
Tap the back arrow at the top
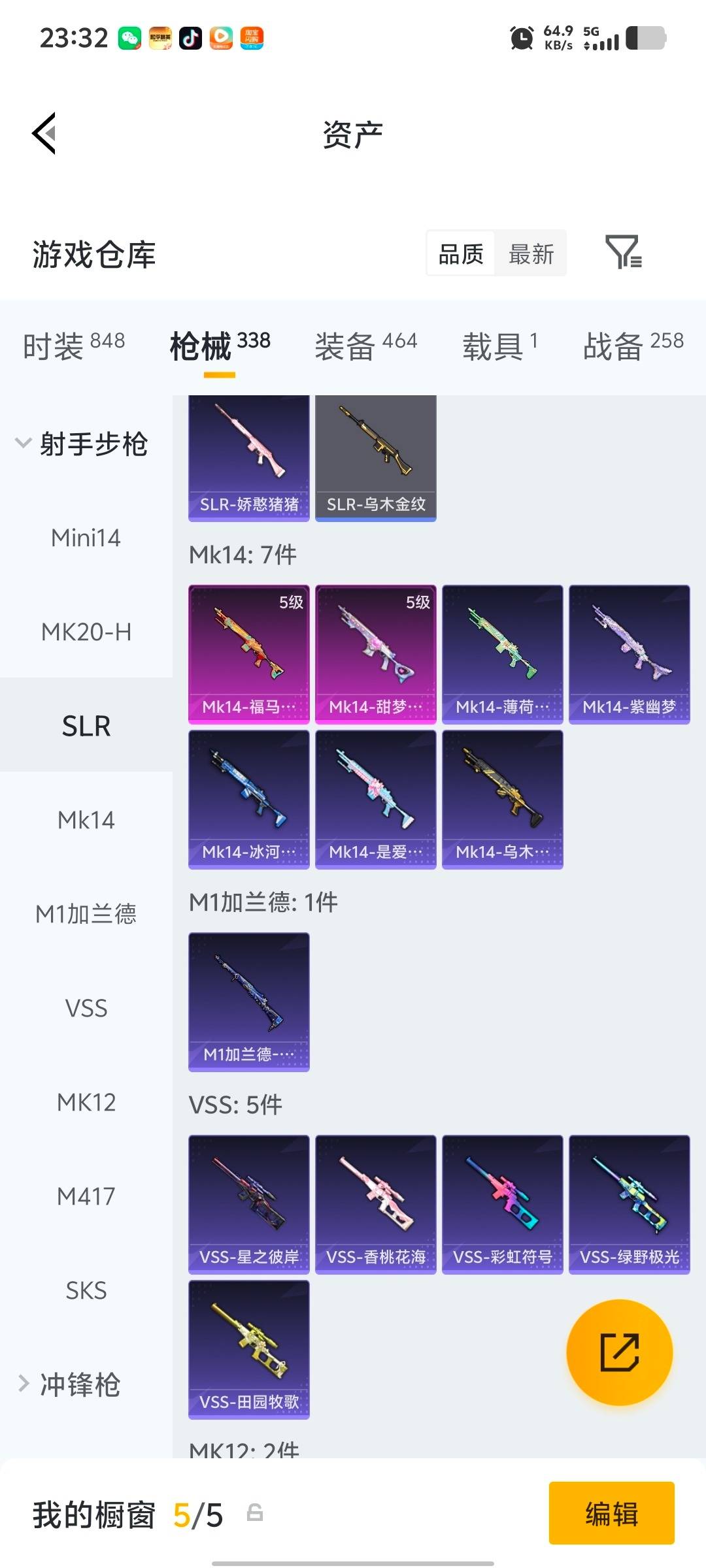click(44, 134)
